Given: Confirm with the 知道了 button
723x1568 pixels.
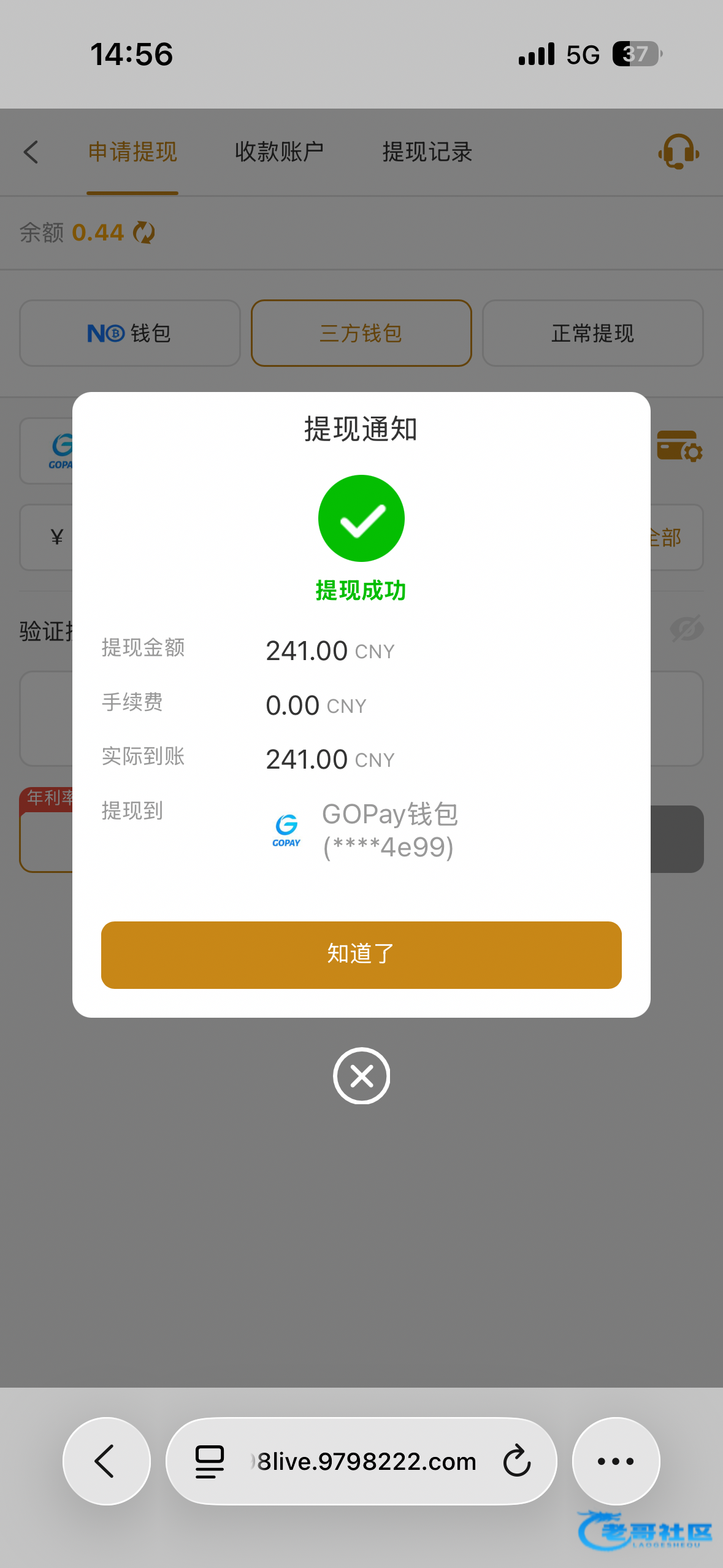Looking at the screenshot, I should [x=361, y=955].
